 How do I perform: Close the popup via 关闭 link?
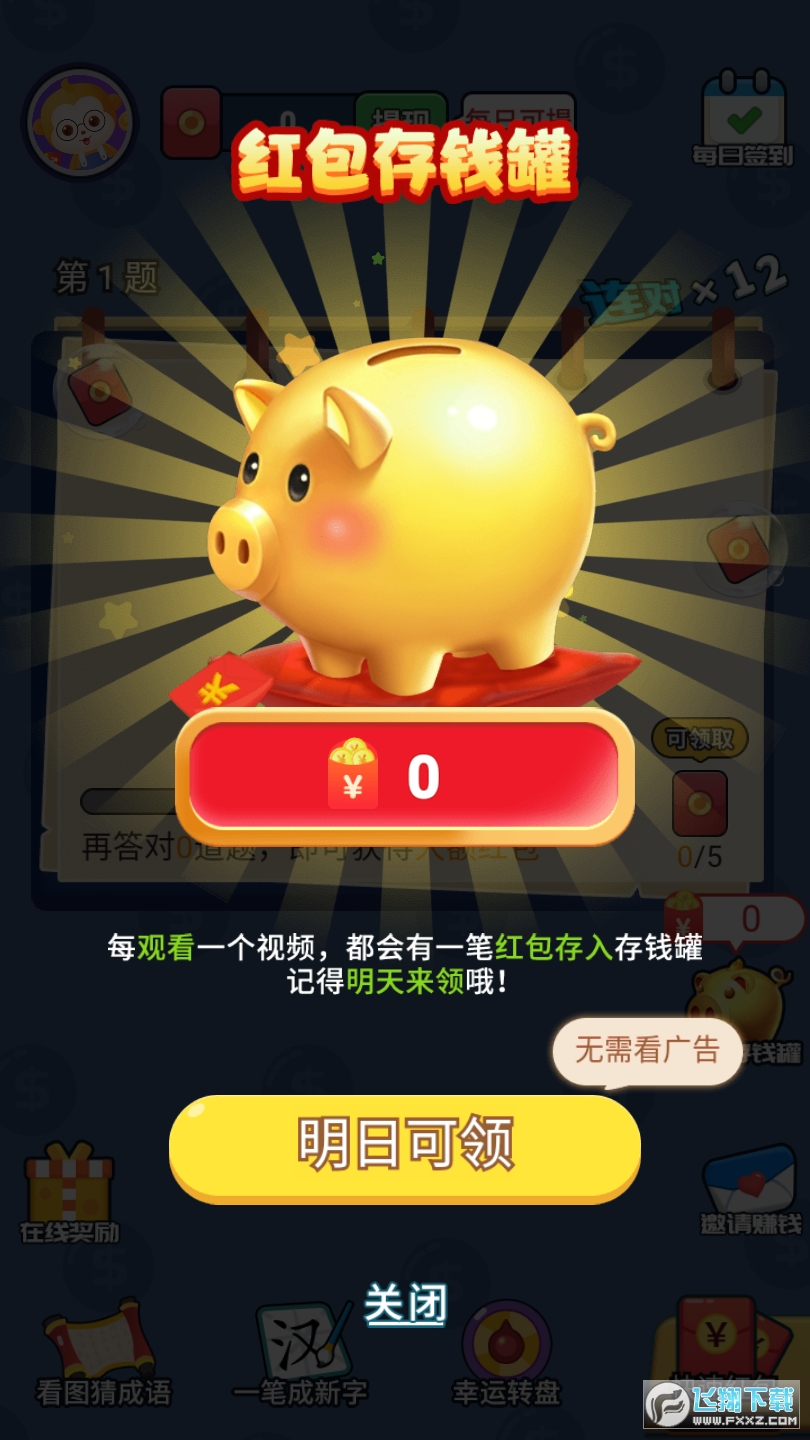click(405, 1304)
